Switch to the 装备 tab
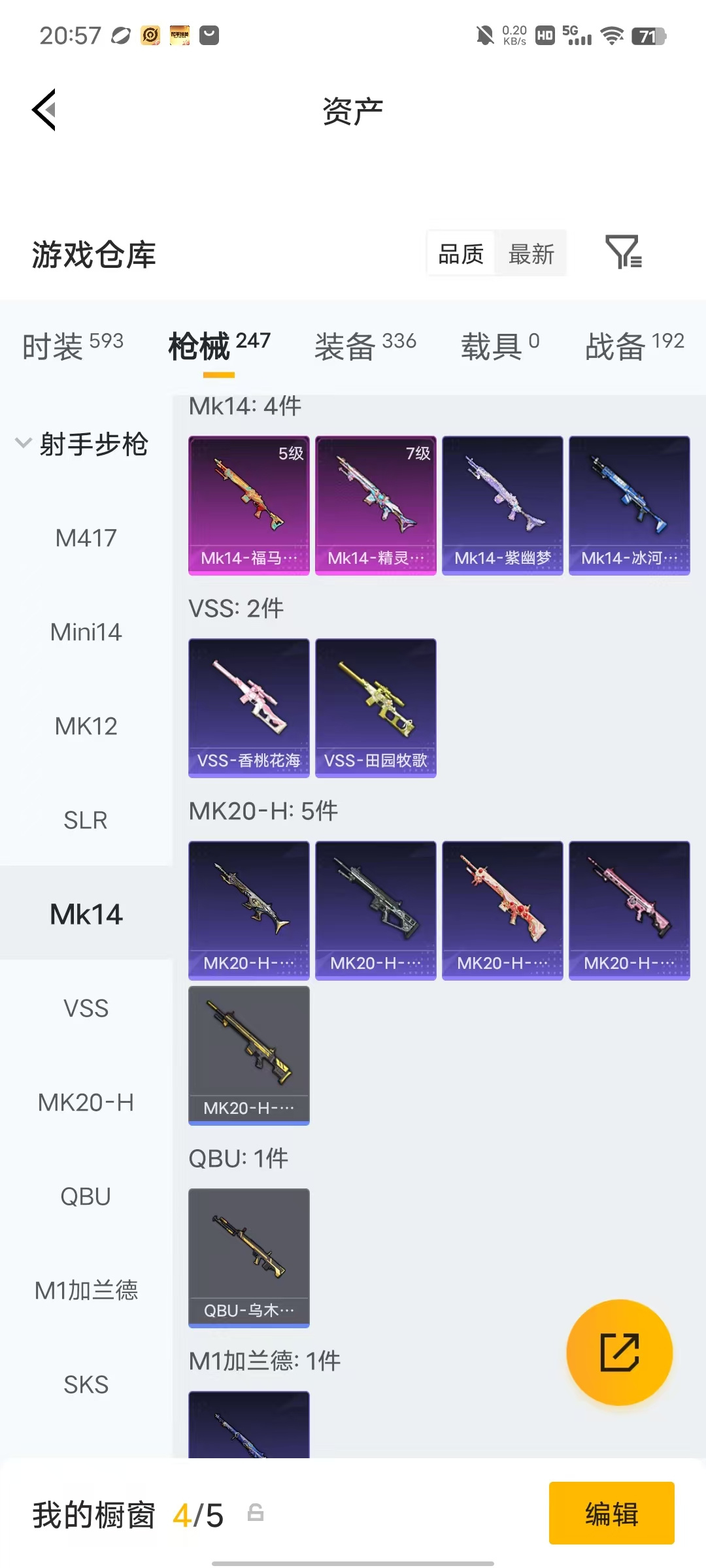 click(x=365, y=346)
